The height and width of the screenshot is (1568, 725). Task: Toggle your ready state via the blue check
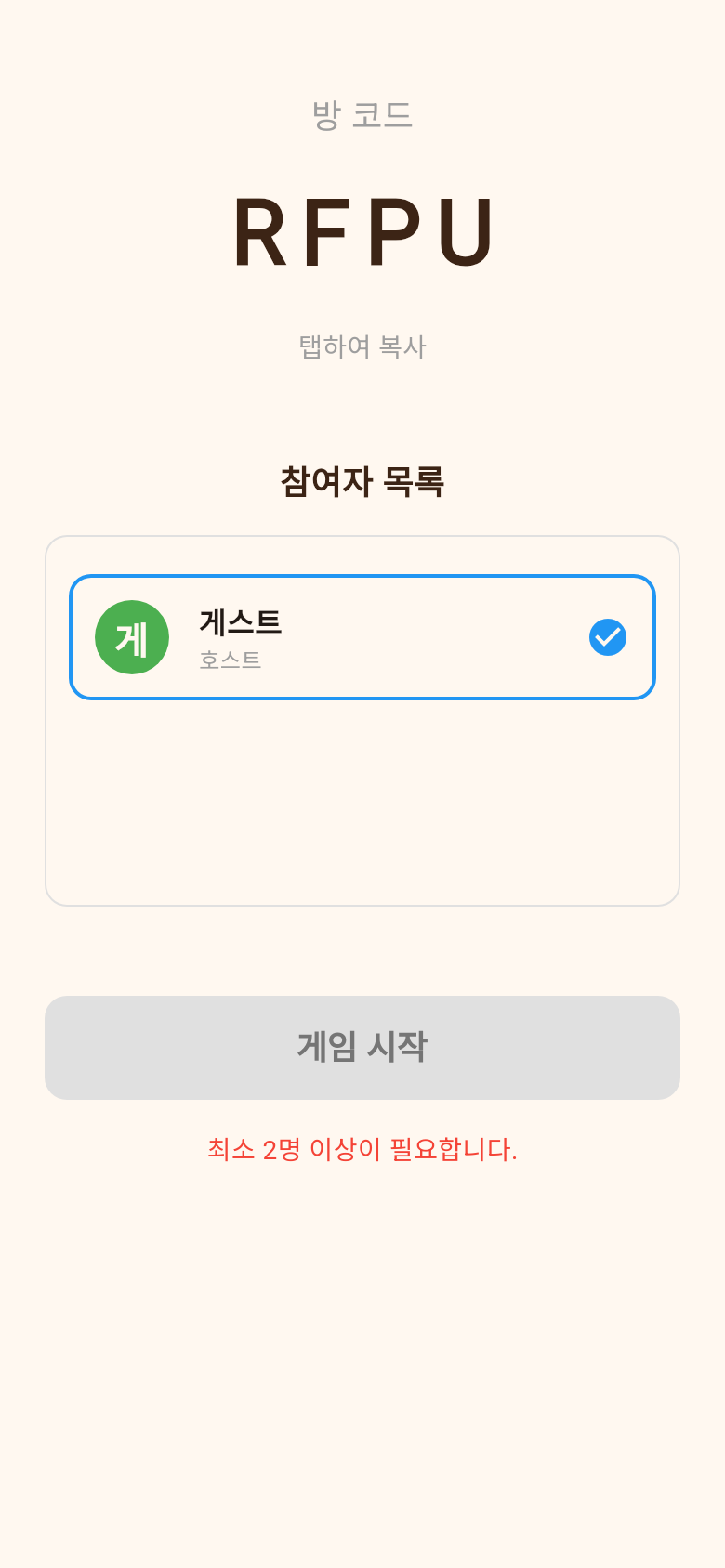(607, 636)
